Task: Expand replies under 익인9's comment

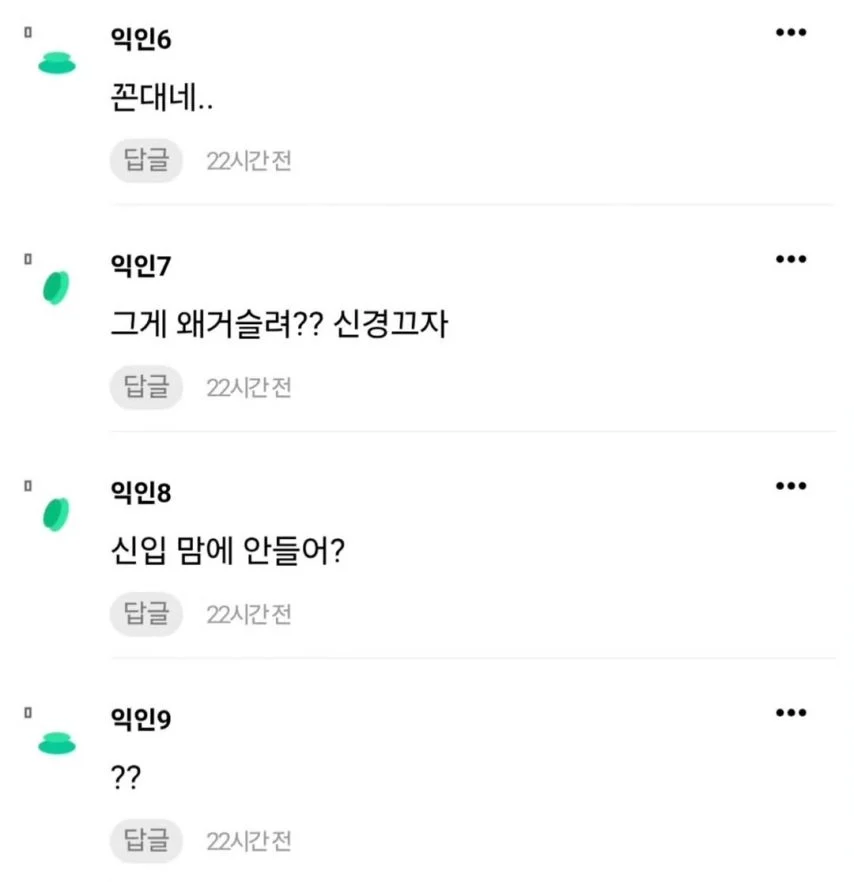Action: point(145,840)
